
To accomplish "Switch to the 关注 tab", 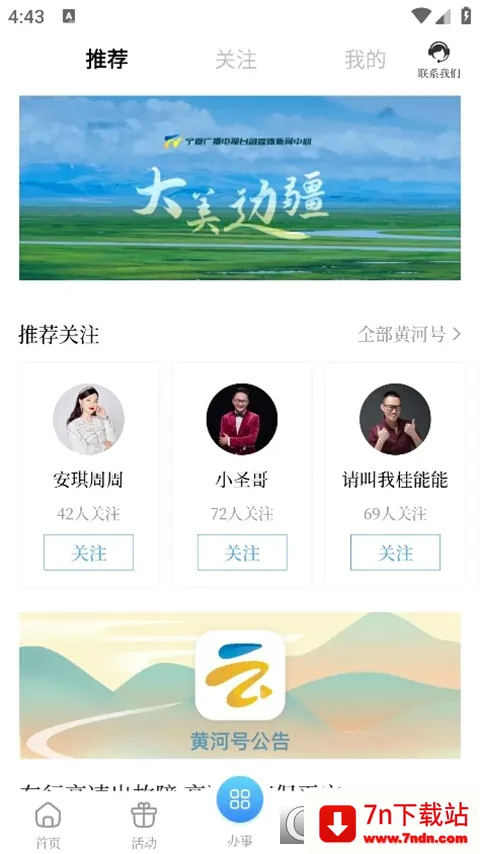I will pos(235,59).
